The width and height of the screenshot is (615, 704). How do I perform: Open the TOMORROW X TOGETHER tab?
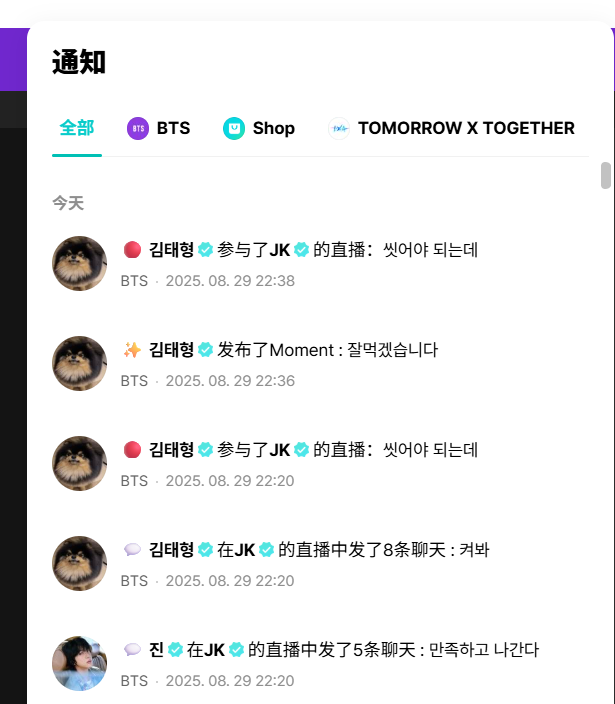coord(452,128)
